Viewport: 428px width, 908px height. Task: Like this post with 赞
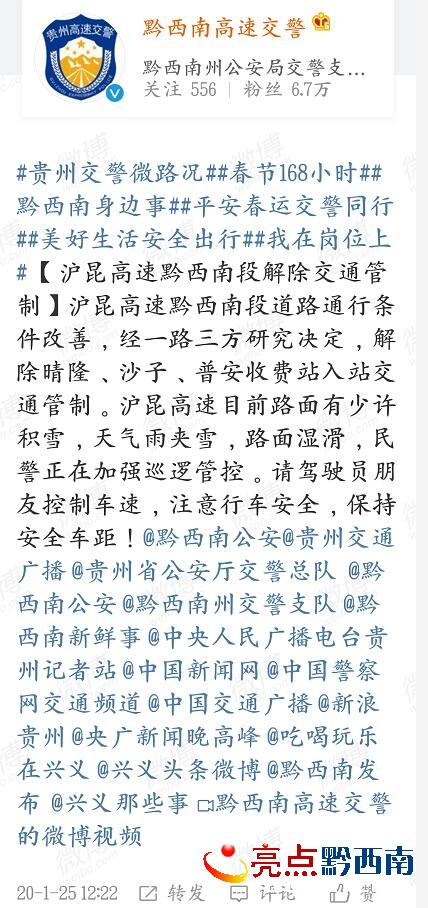click(x=353, y=892)
